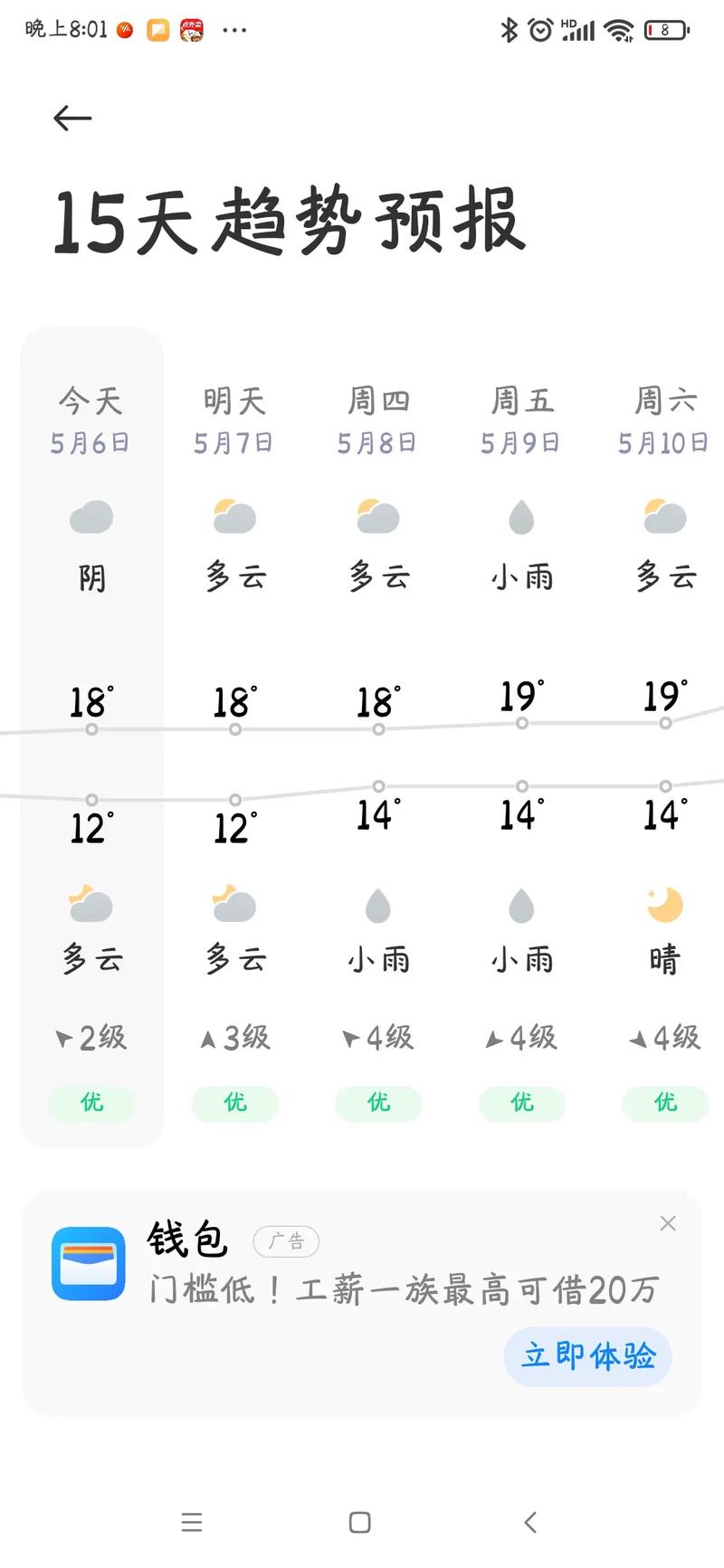Tap the Bluetooth icon in the status bar

tap(510, 29)
